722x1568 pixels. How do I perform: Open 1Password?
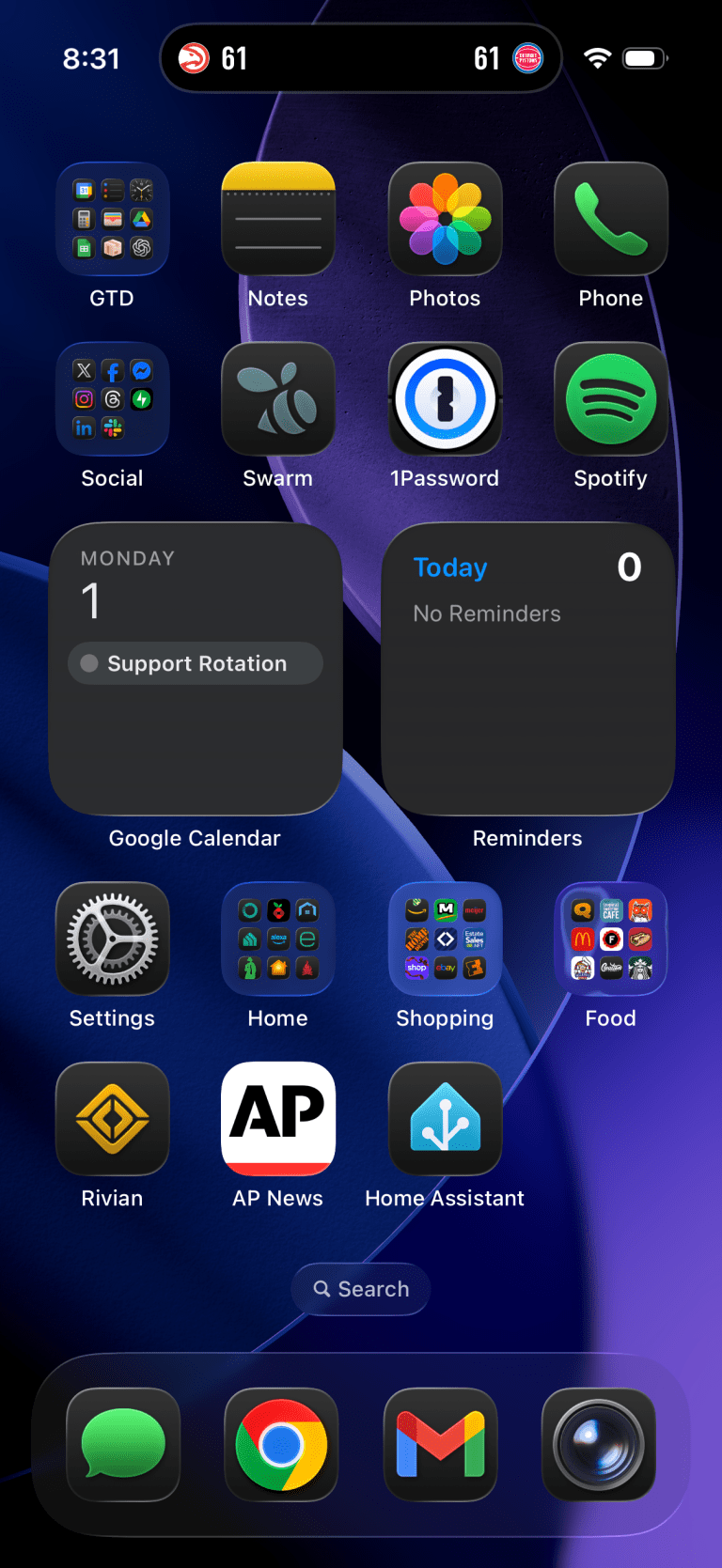(x=445, y=397)
